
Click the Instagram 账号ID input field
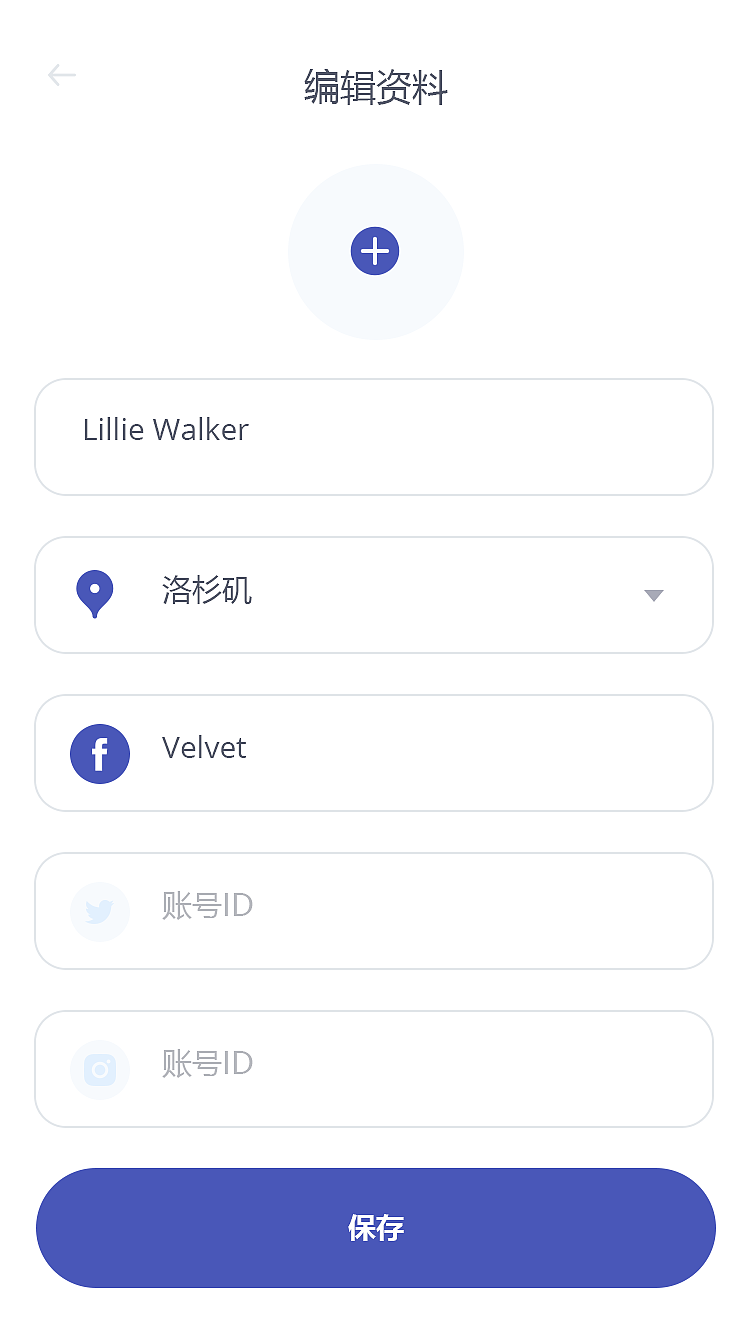pyautogui.click(x=375, y=1069)
